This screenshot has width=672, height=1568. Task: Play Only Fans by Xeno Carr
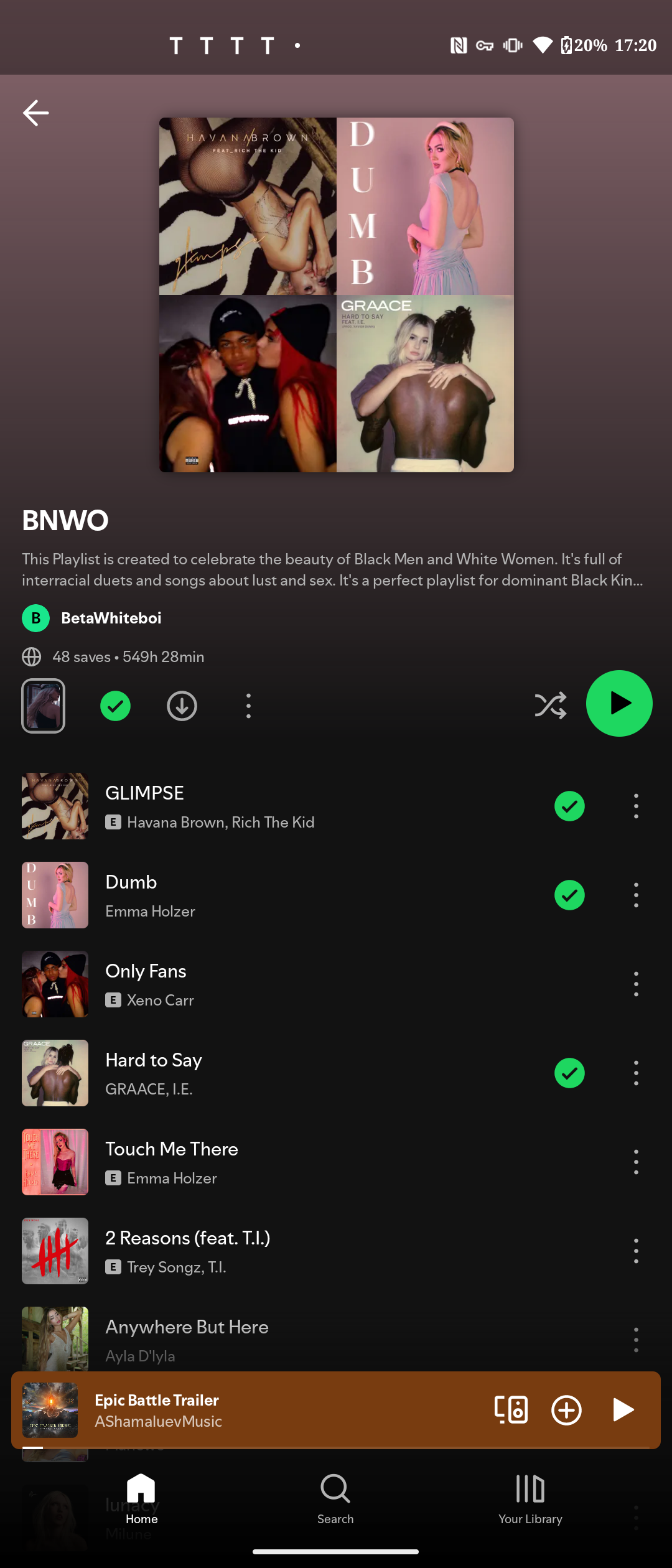[249, 984]
